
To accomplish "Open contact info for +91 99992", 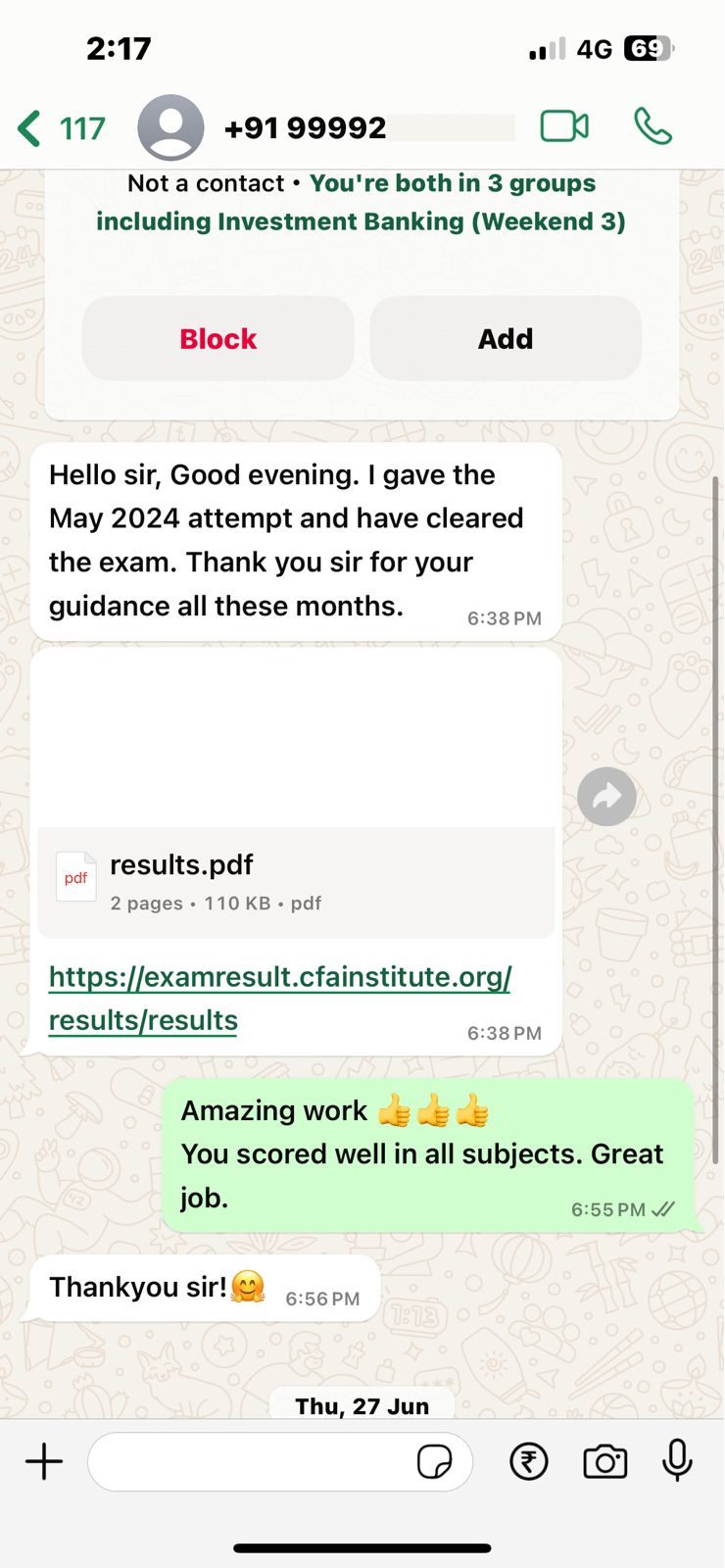I will pos(305,128).
